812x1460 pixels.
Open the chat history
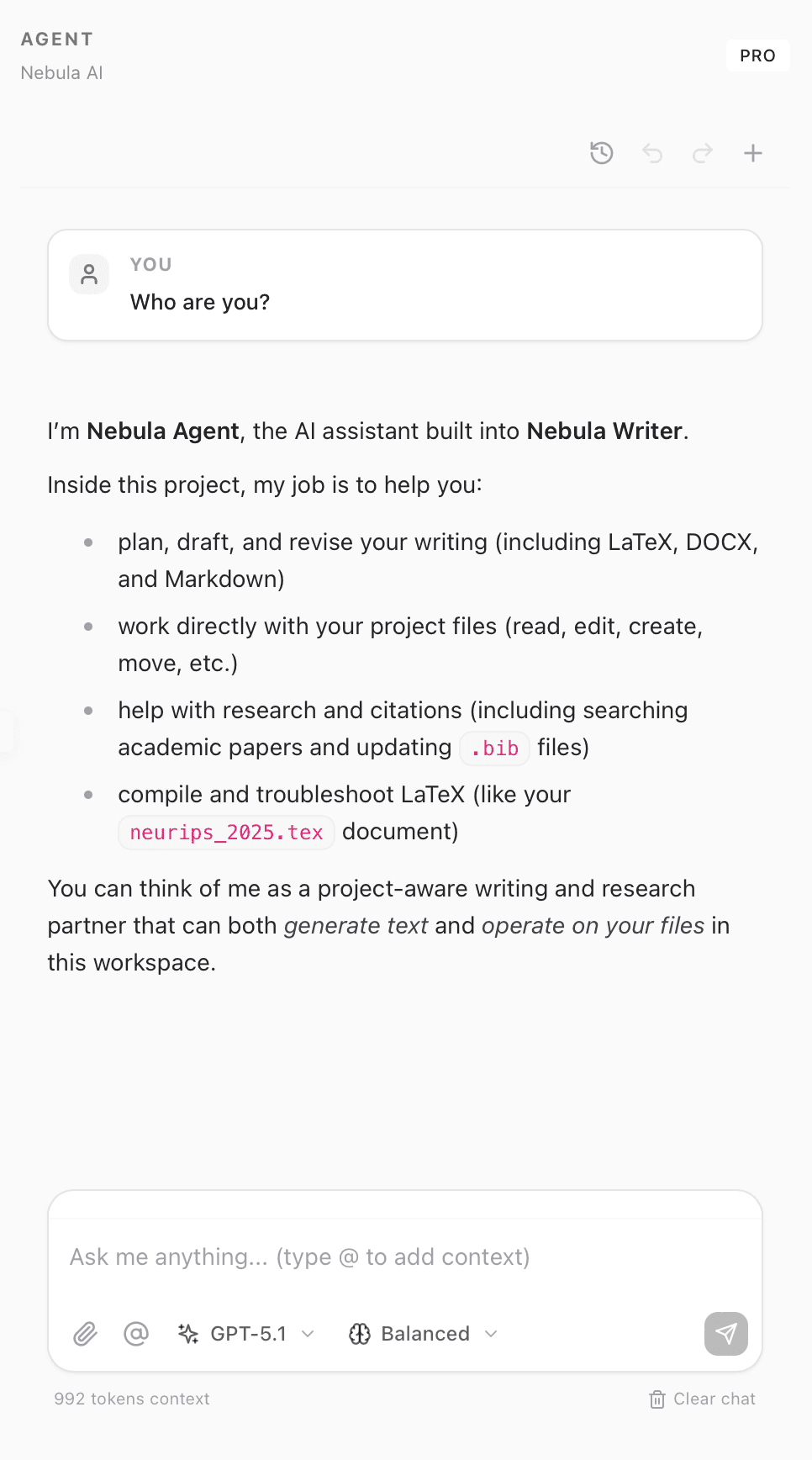(x=602, y=153)
